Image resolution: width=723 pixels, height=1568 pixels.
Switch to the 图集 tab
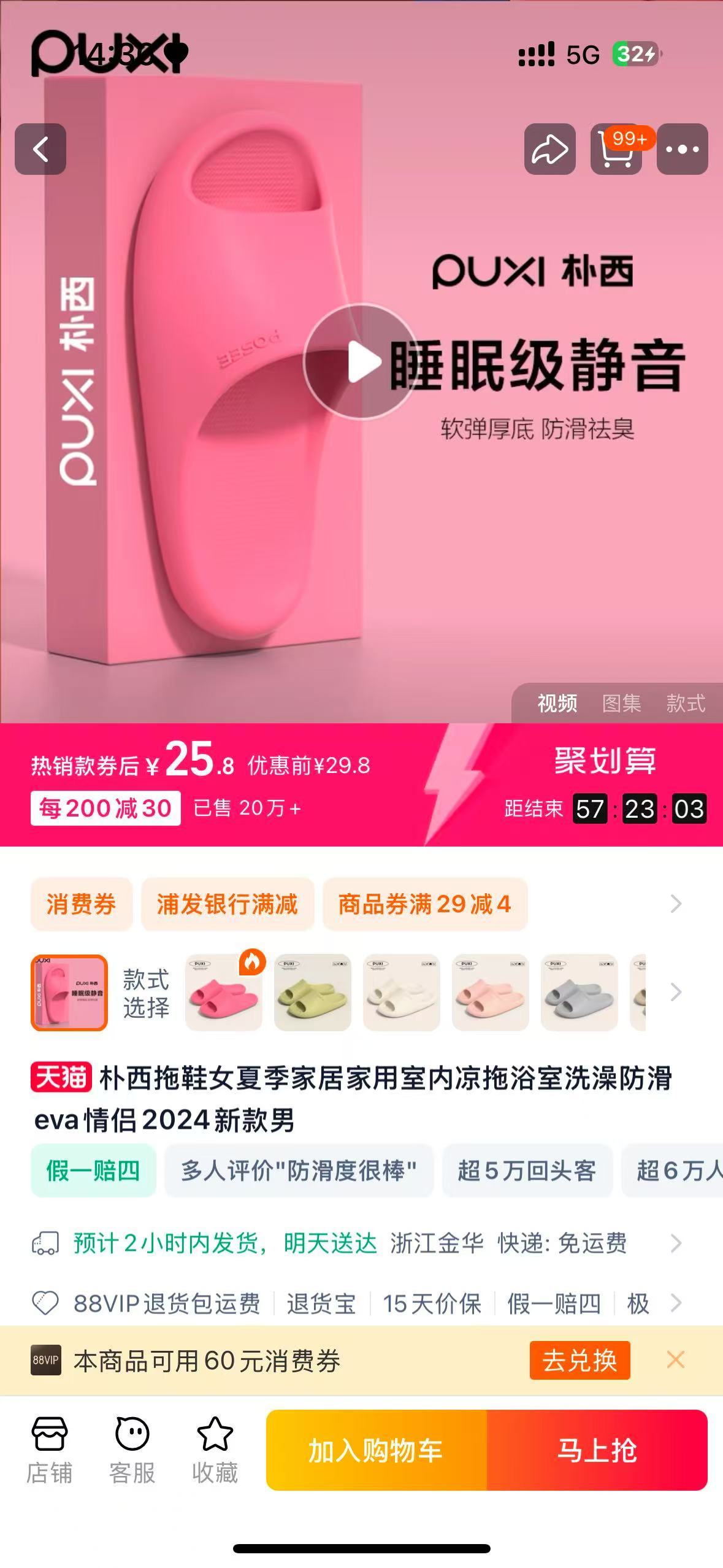(x=621, y=703)
